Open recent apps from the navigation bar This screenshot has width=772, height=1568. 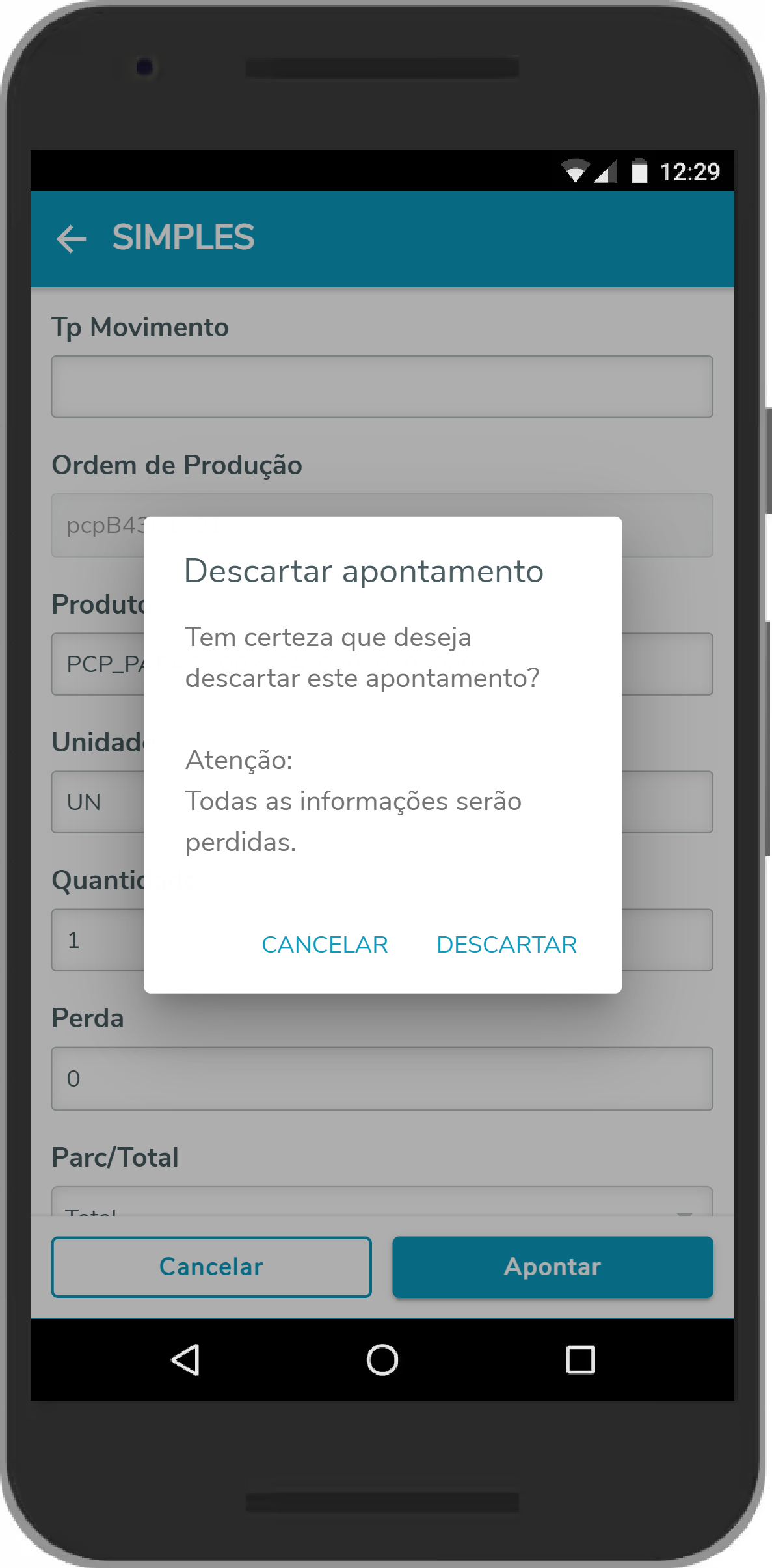click(x=580, y=1360)
